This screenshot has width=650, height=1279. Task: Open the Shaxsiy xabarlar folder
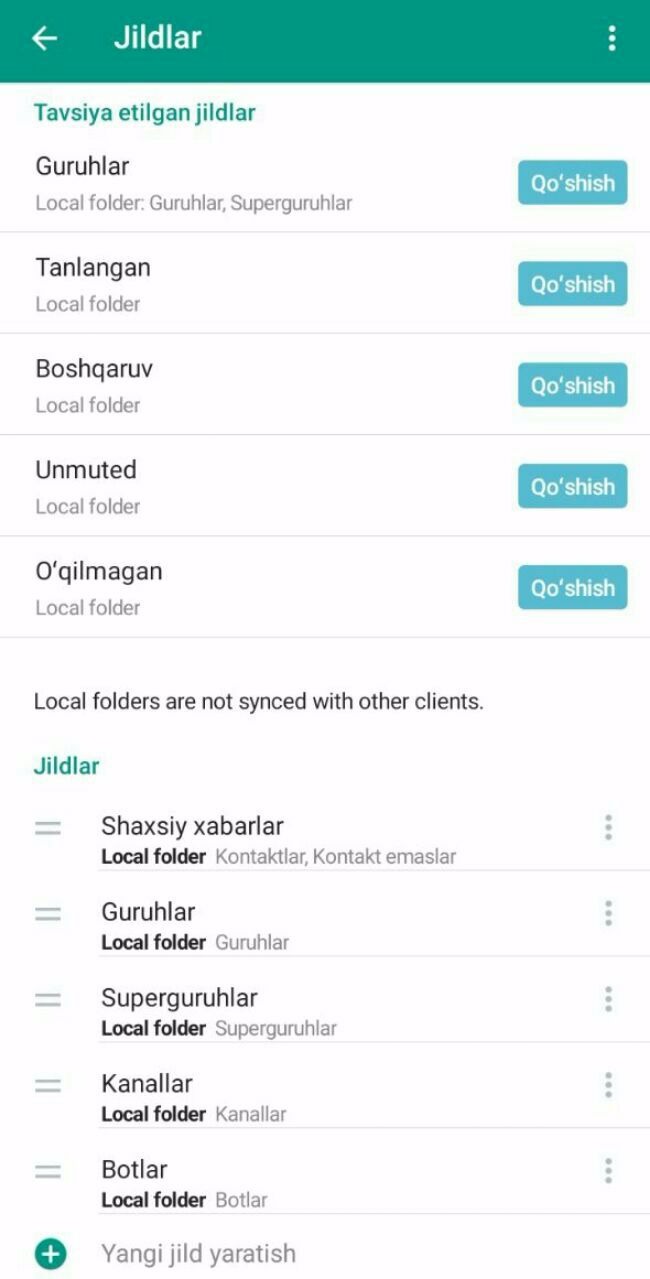click(300, 839)
